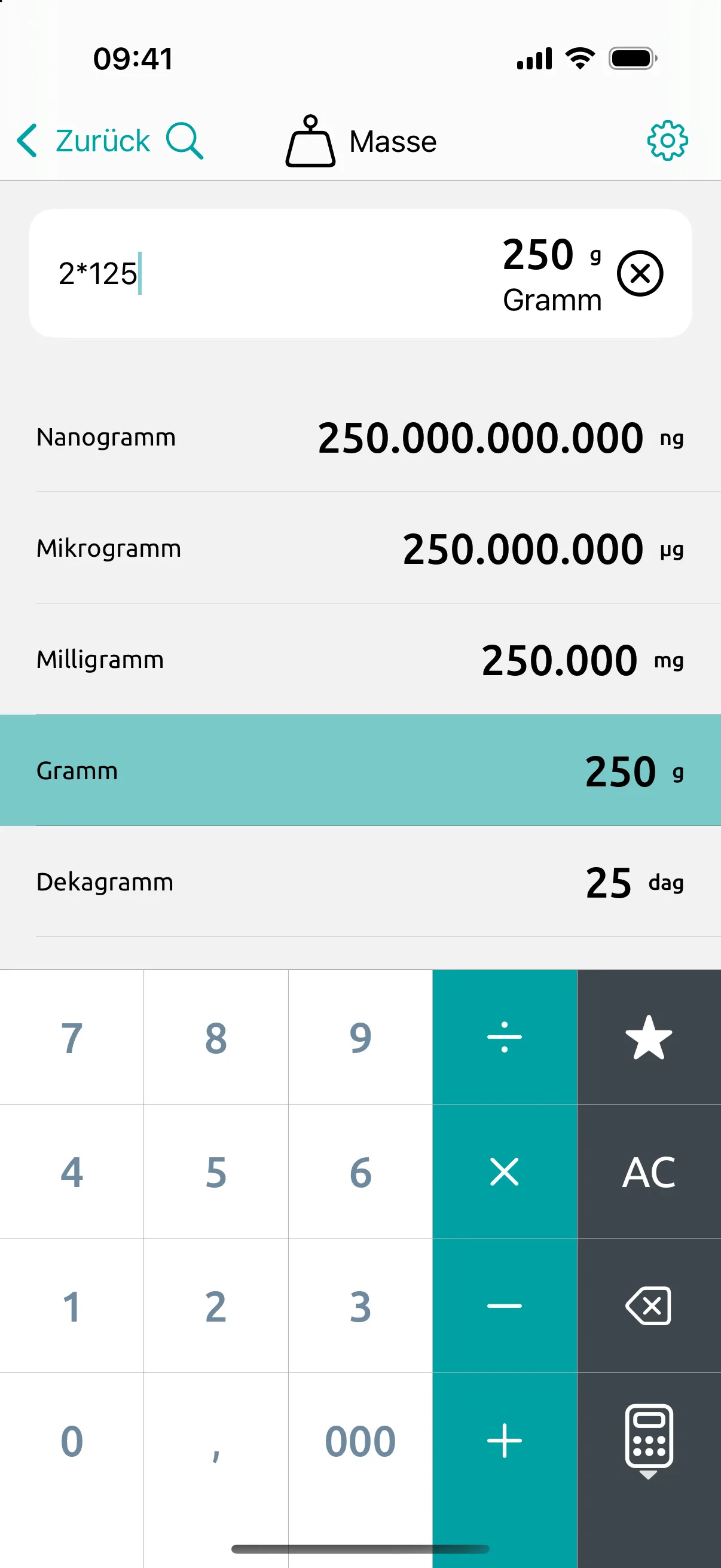Open the search magnifier icon
Image resolution: width=721 pixels, height=1568 pixels.
(184, 141)
